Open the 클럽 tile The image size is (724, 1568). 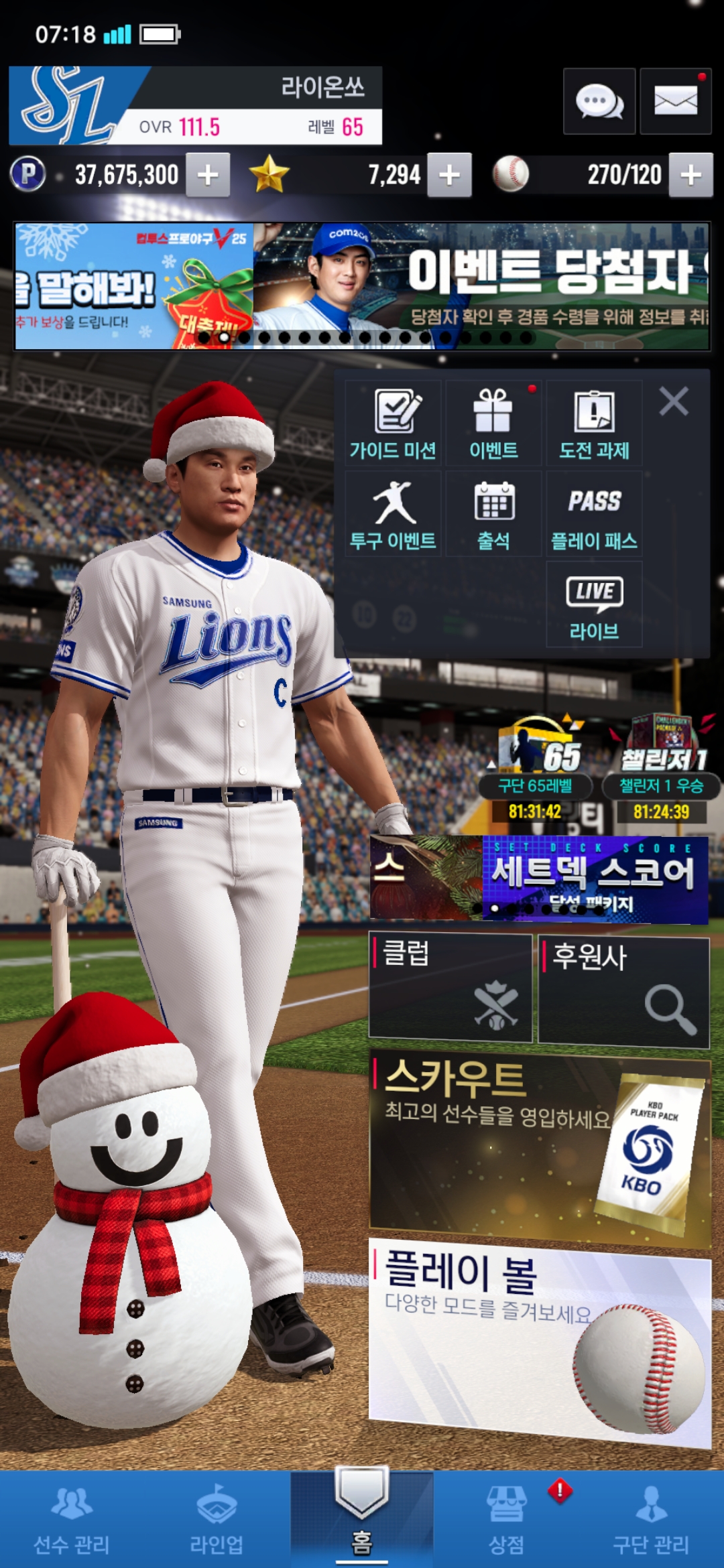450,987
